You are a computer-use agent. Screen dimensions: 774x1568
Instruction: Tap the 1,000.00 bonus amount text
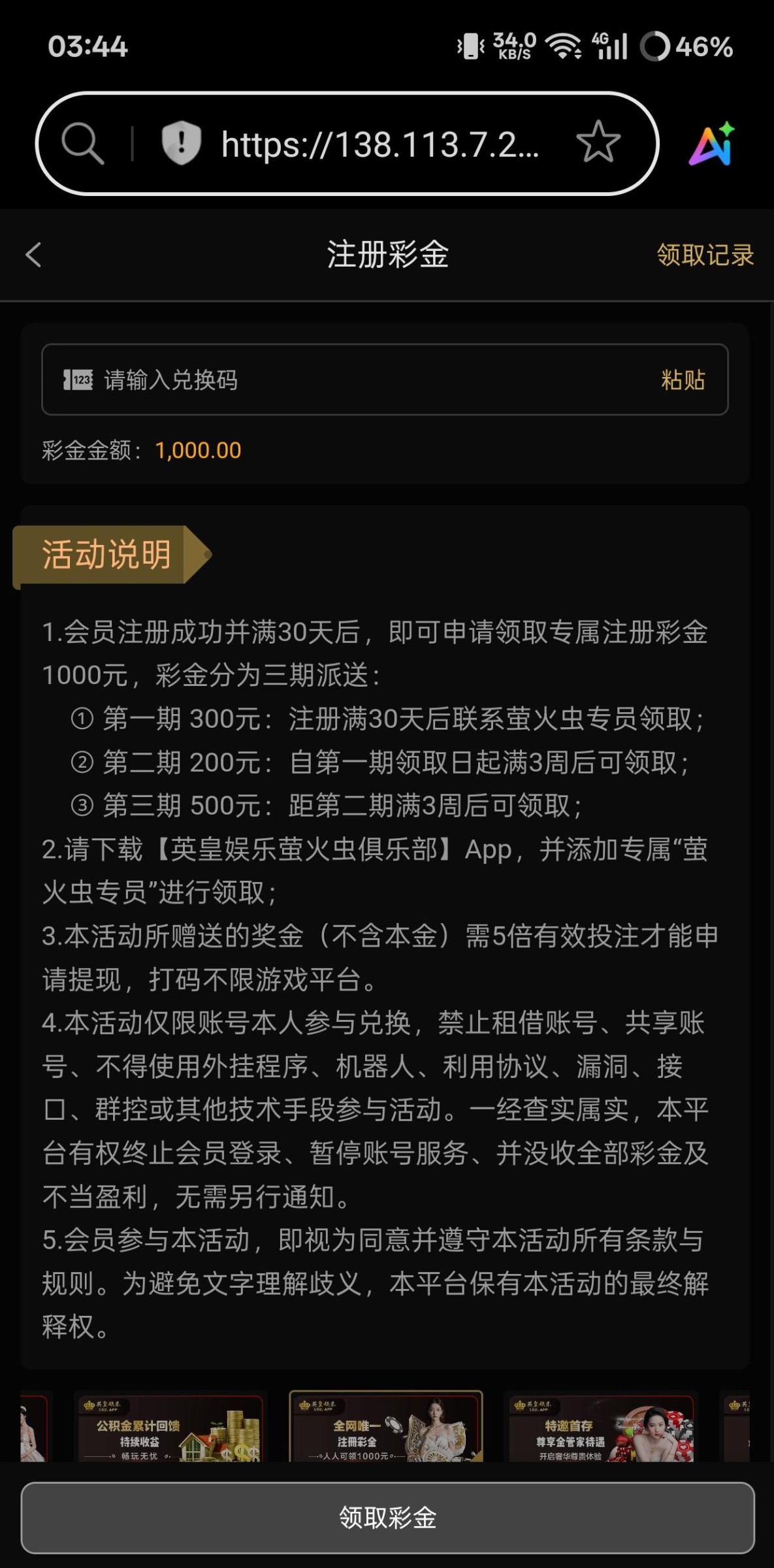click(x=198, y=451)
